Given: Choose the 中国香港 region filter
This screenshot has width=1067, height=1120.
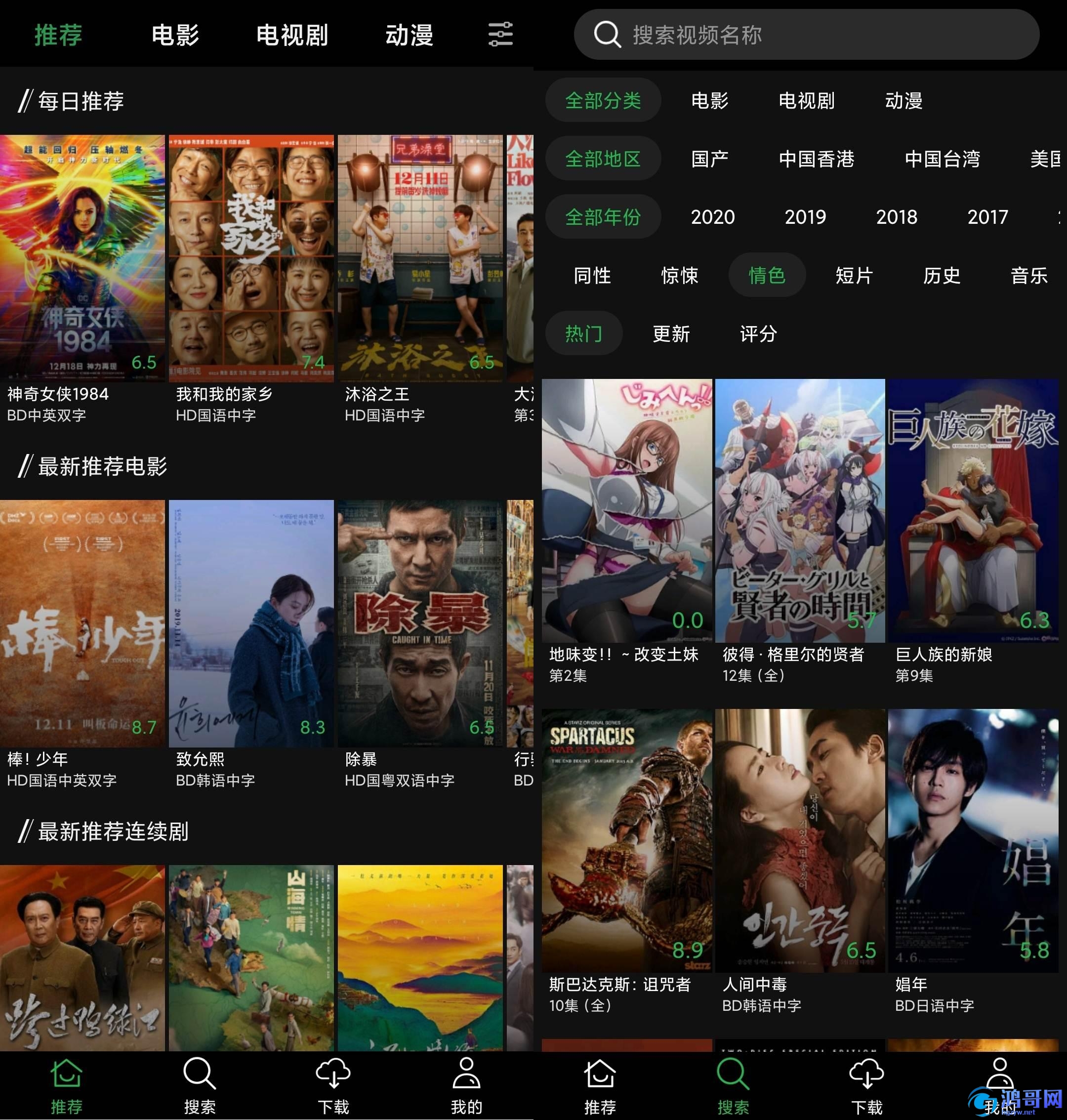Looking at the screenshot, I should coord(816,159).
